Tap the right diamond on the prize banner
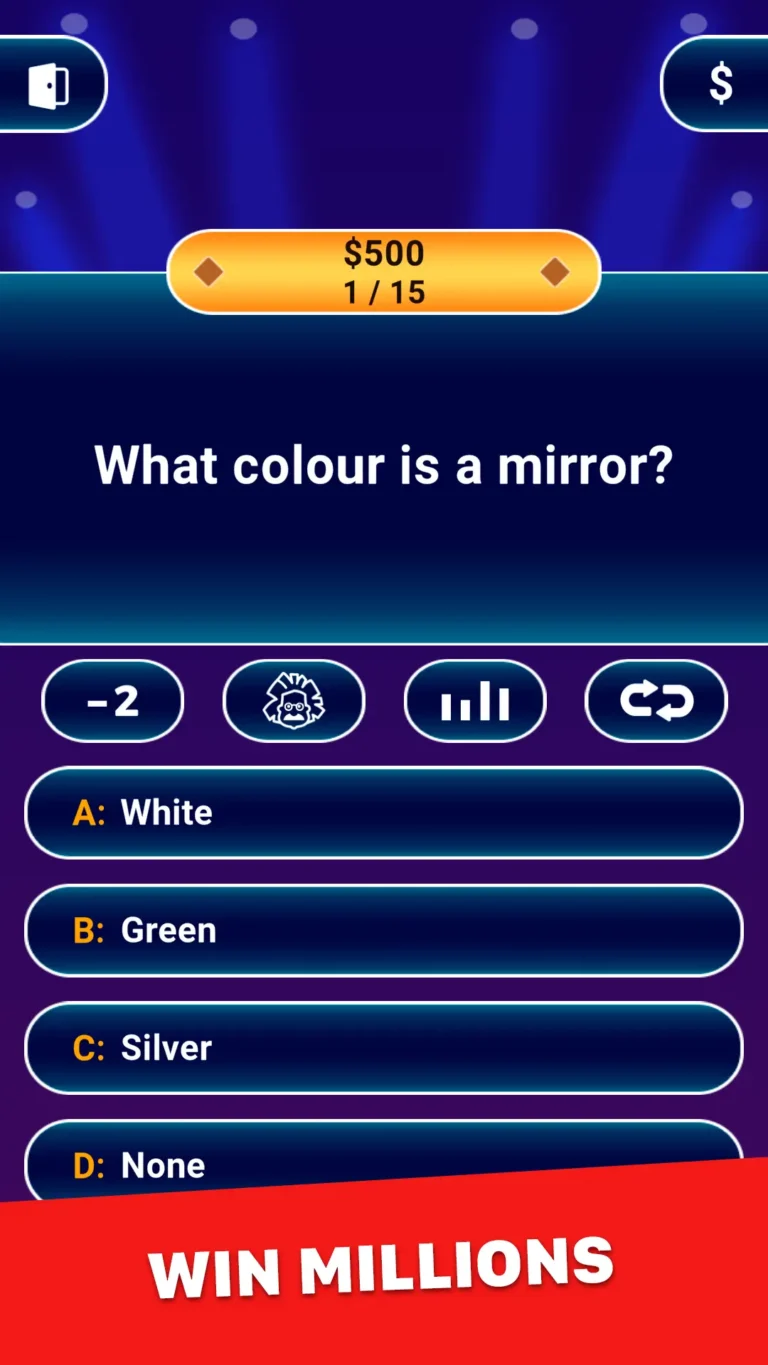This screenshot has width=768, height=1365. (x=557, y=271)
